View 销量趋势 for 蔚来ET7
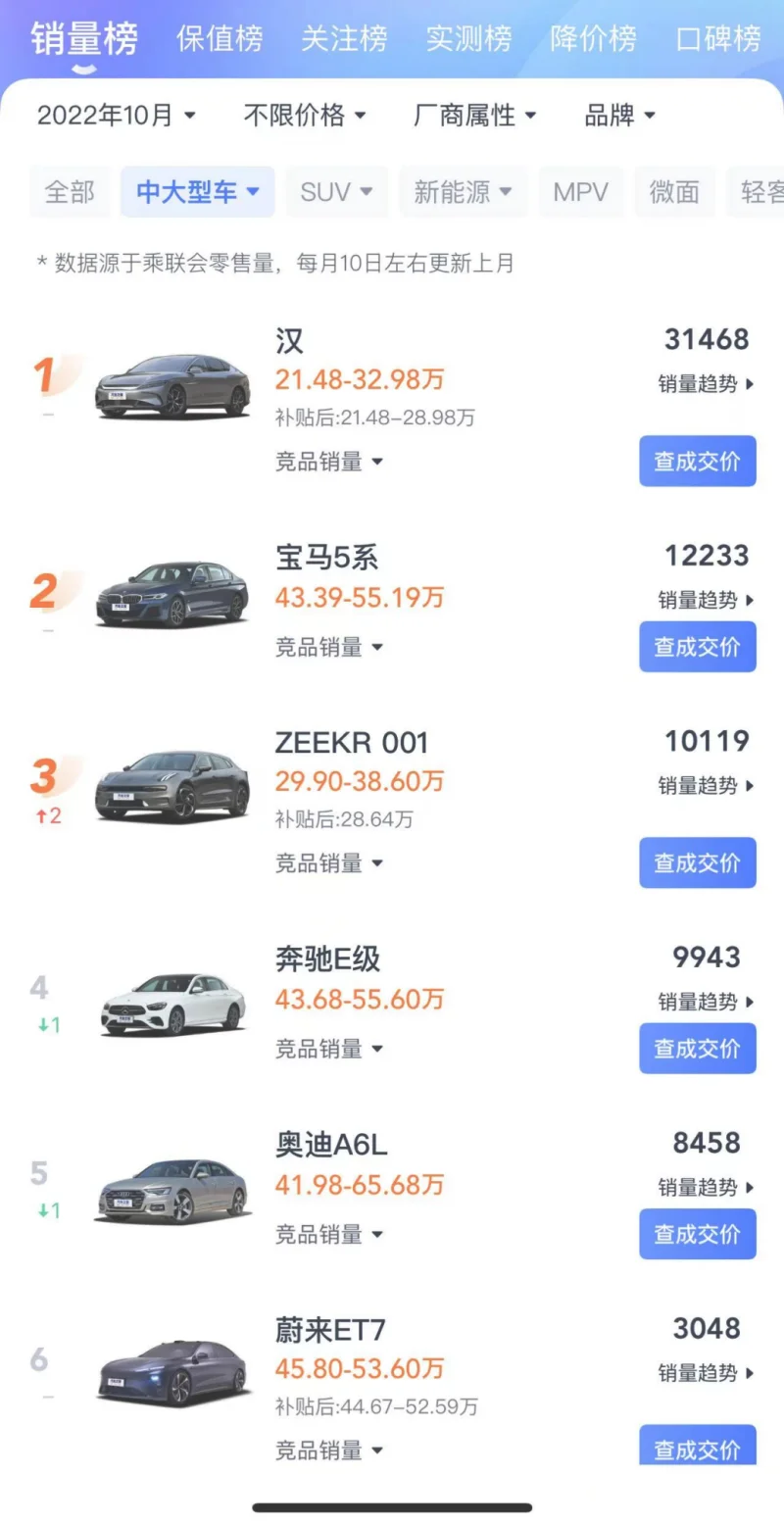 (x=707, y=1373)
